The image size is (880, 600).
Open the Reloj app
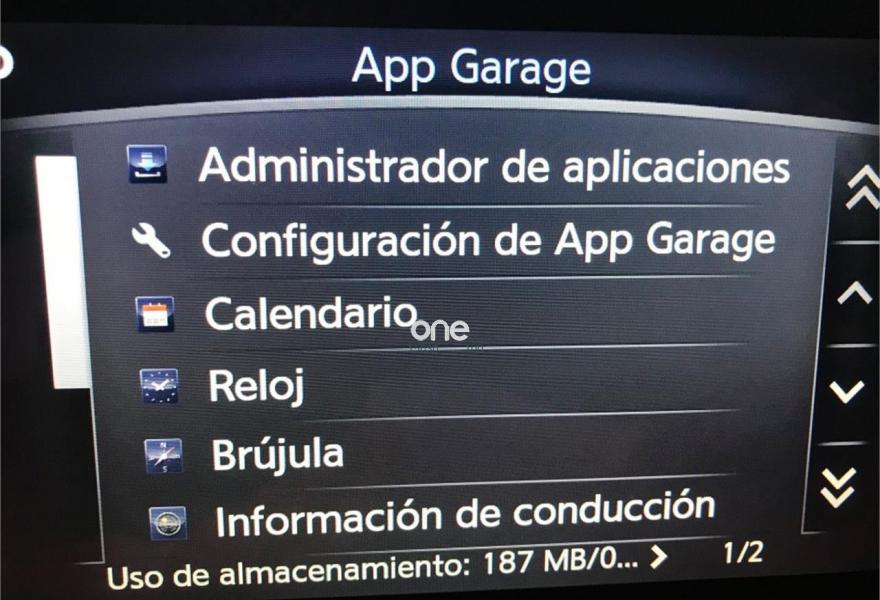[256, 386]
